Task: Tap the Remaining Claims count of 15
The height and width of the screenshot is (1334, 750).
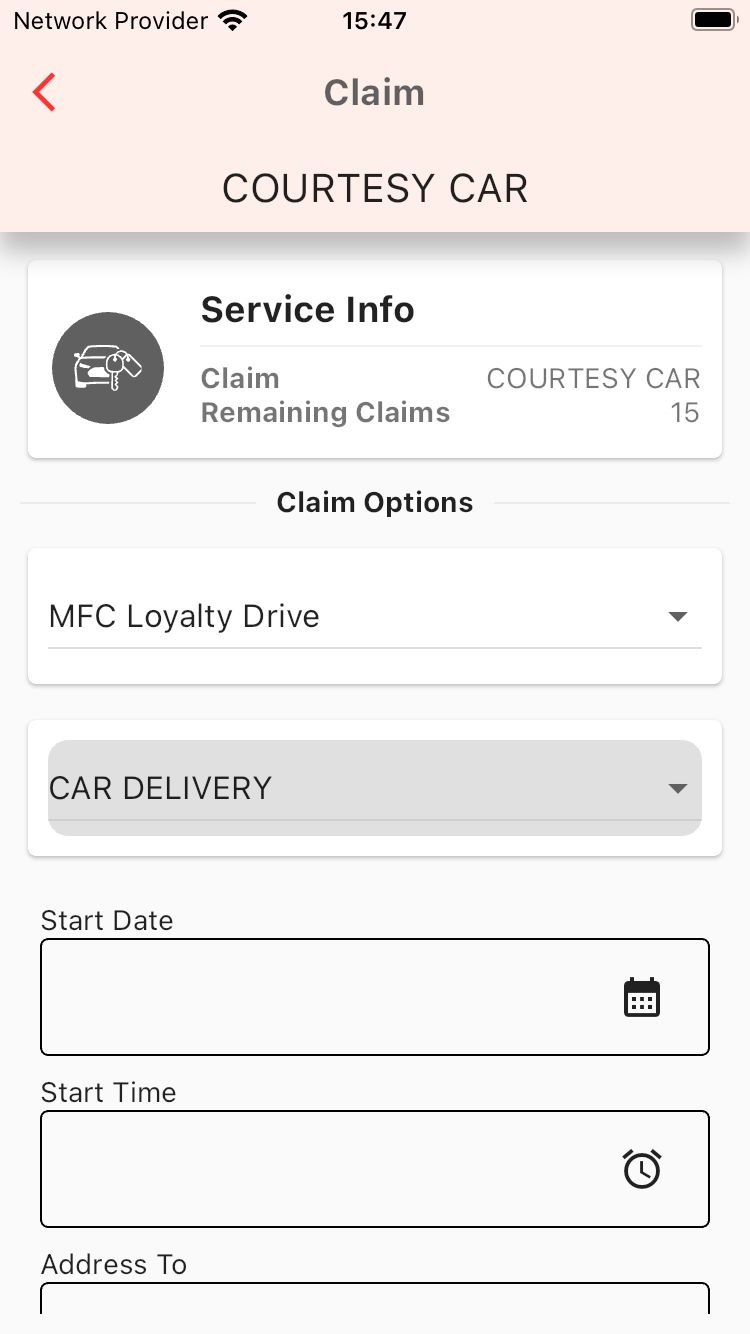Action: [x=688, y=412]
